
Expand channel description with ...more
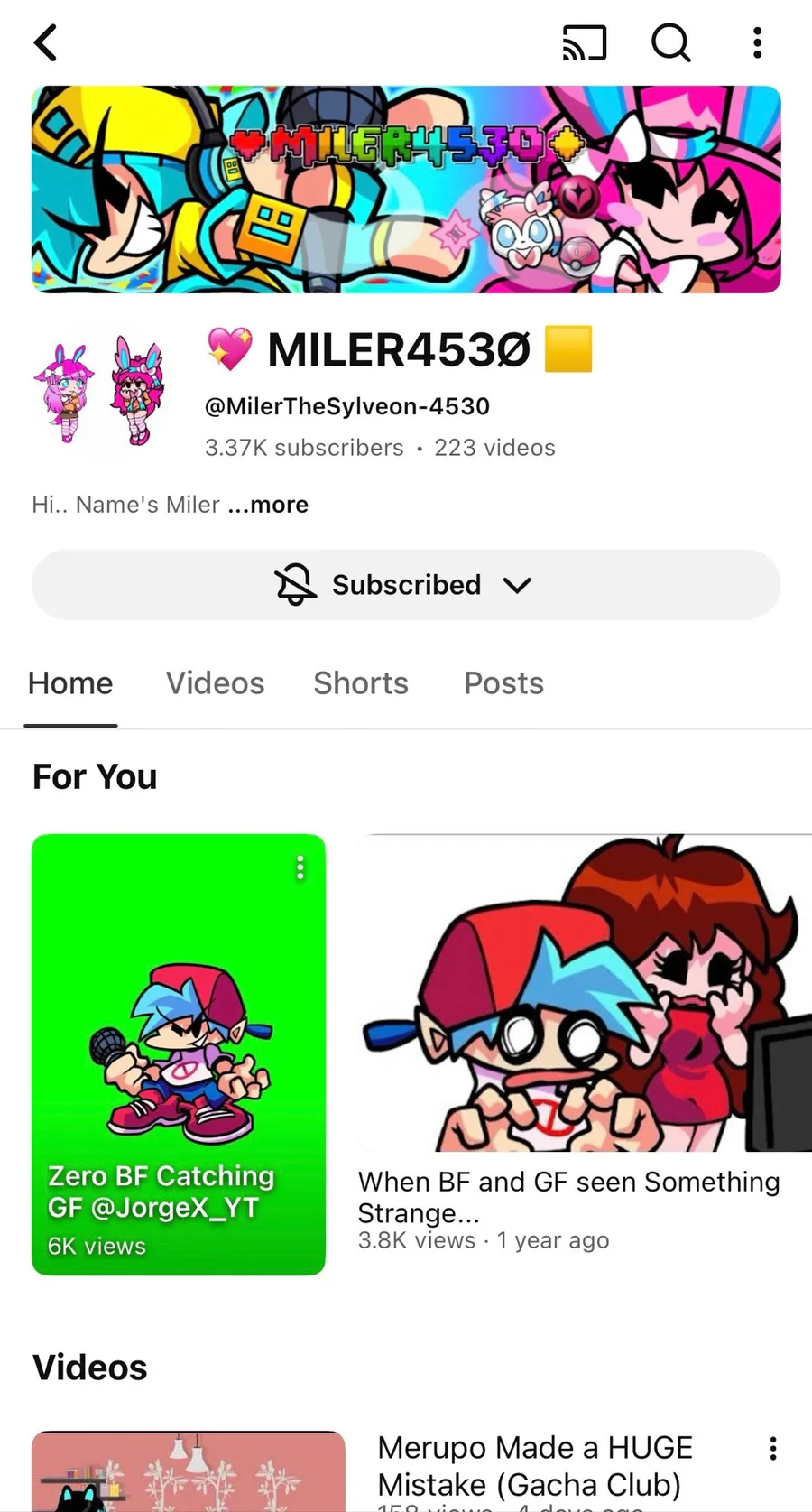point(268,505)
